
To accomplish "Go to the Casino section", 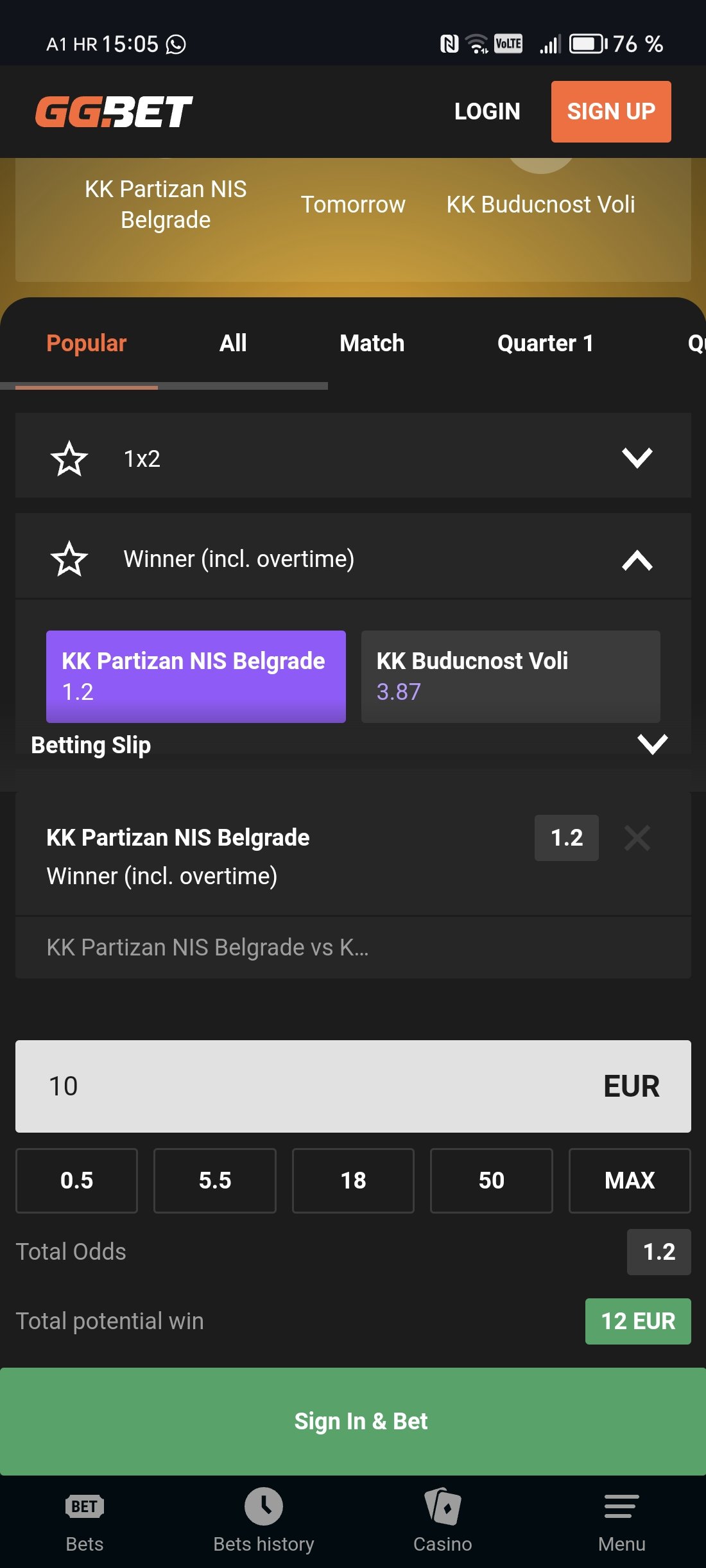I will (x=442, y=1520).
